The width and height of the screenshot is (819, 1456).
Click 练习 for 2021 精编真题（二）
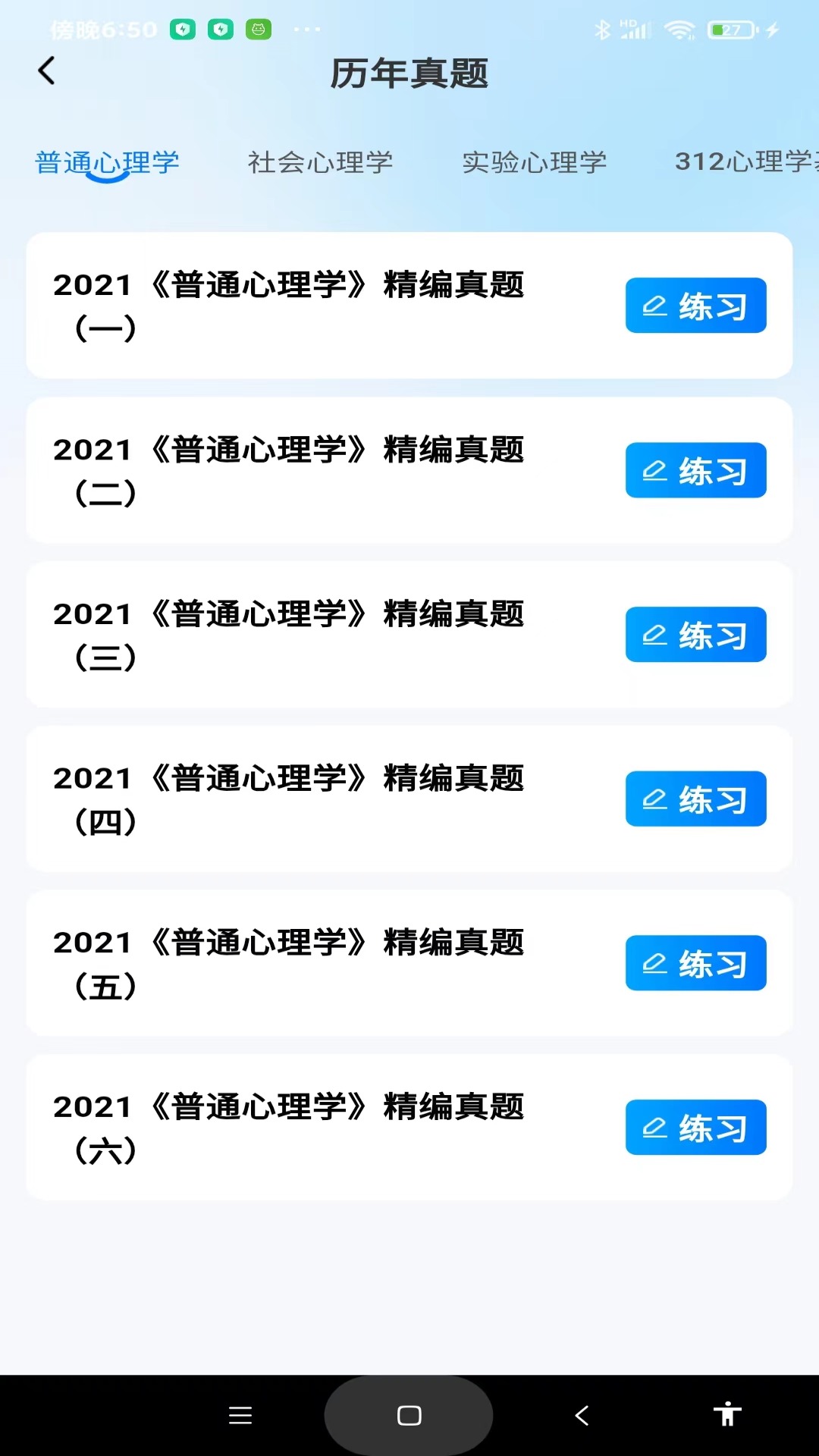pyautogui.click(x=695, y=470)
